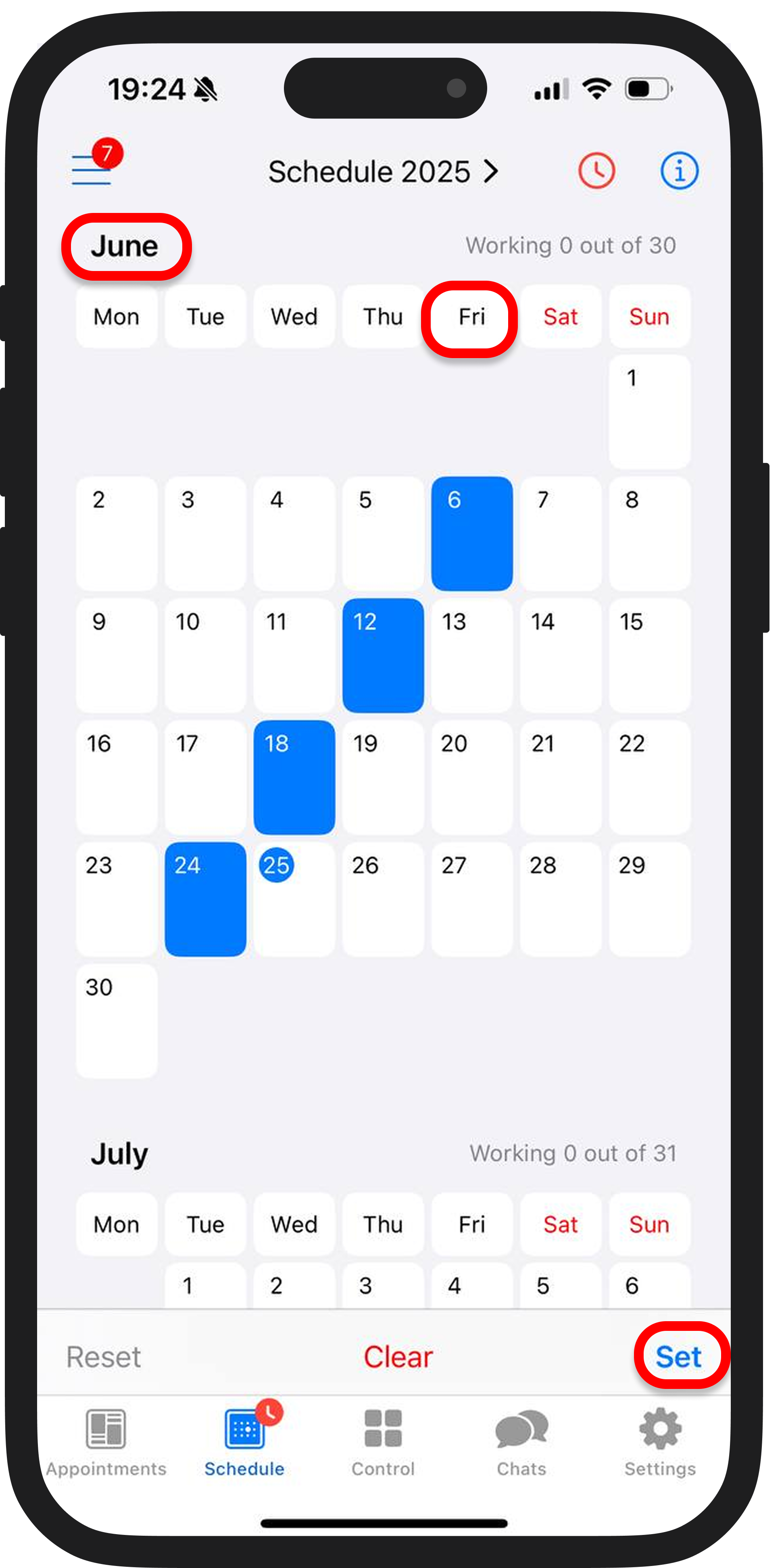
Task: Open the blue info icon
Action: pyautogui.click(x=679, y=171)
